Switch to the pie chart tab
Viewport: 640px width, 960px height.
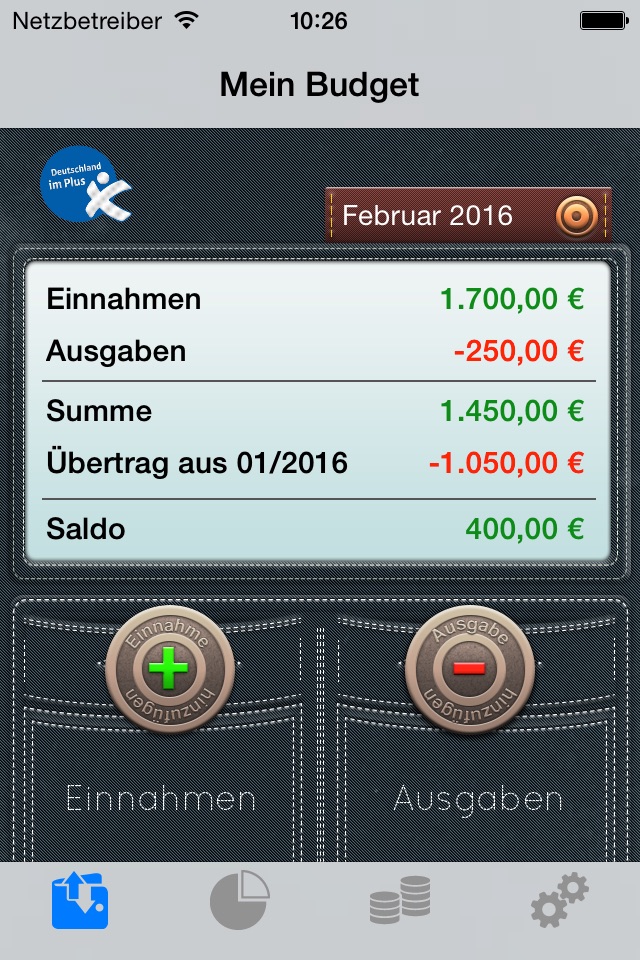pos(240,900)
